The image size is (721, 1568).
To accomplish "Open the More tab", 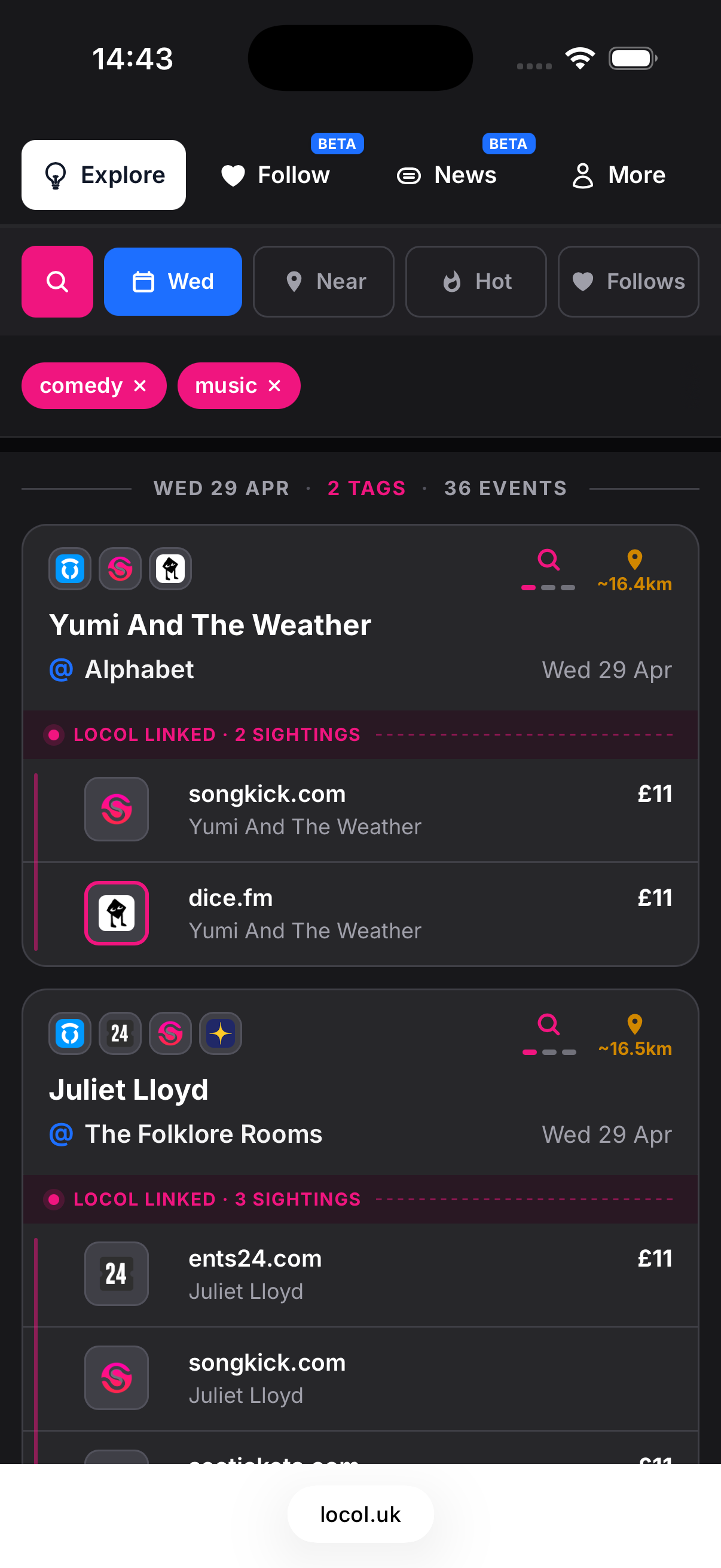I will point(619,175).
